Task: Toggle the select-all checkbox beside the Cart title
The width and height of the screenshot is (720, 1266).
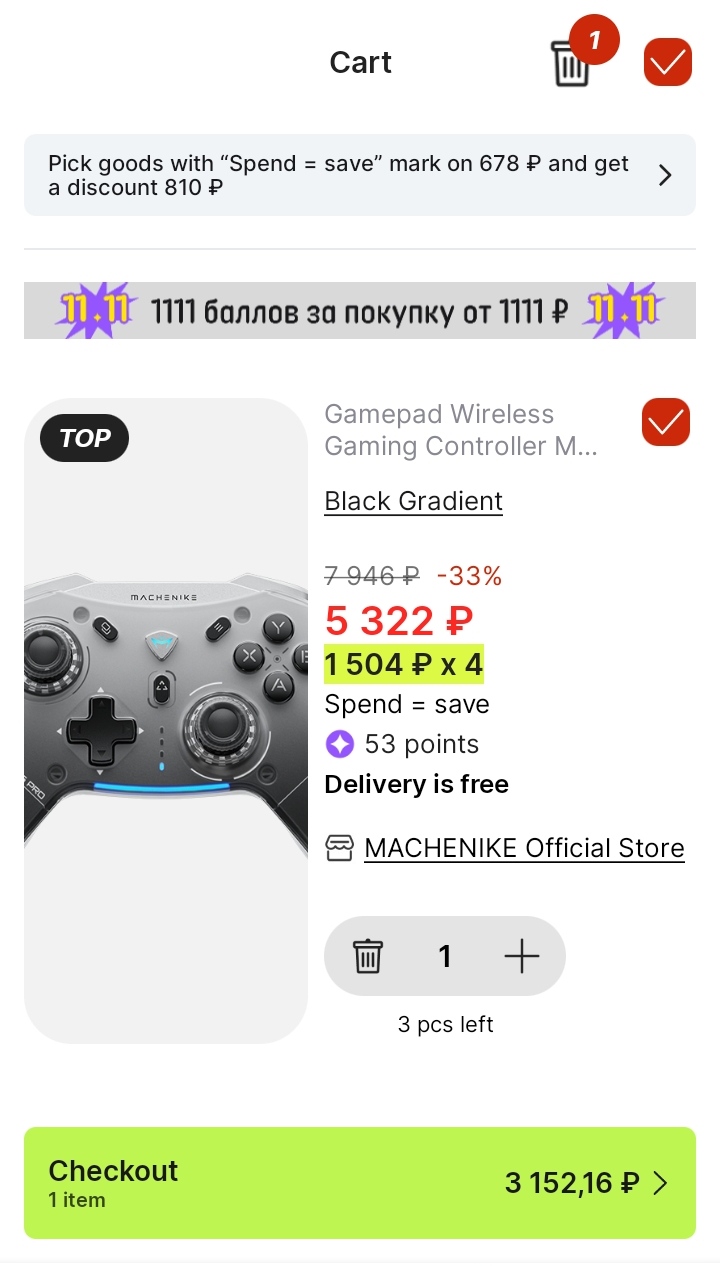Action: click(x=668, y=62)
